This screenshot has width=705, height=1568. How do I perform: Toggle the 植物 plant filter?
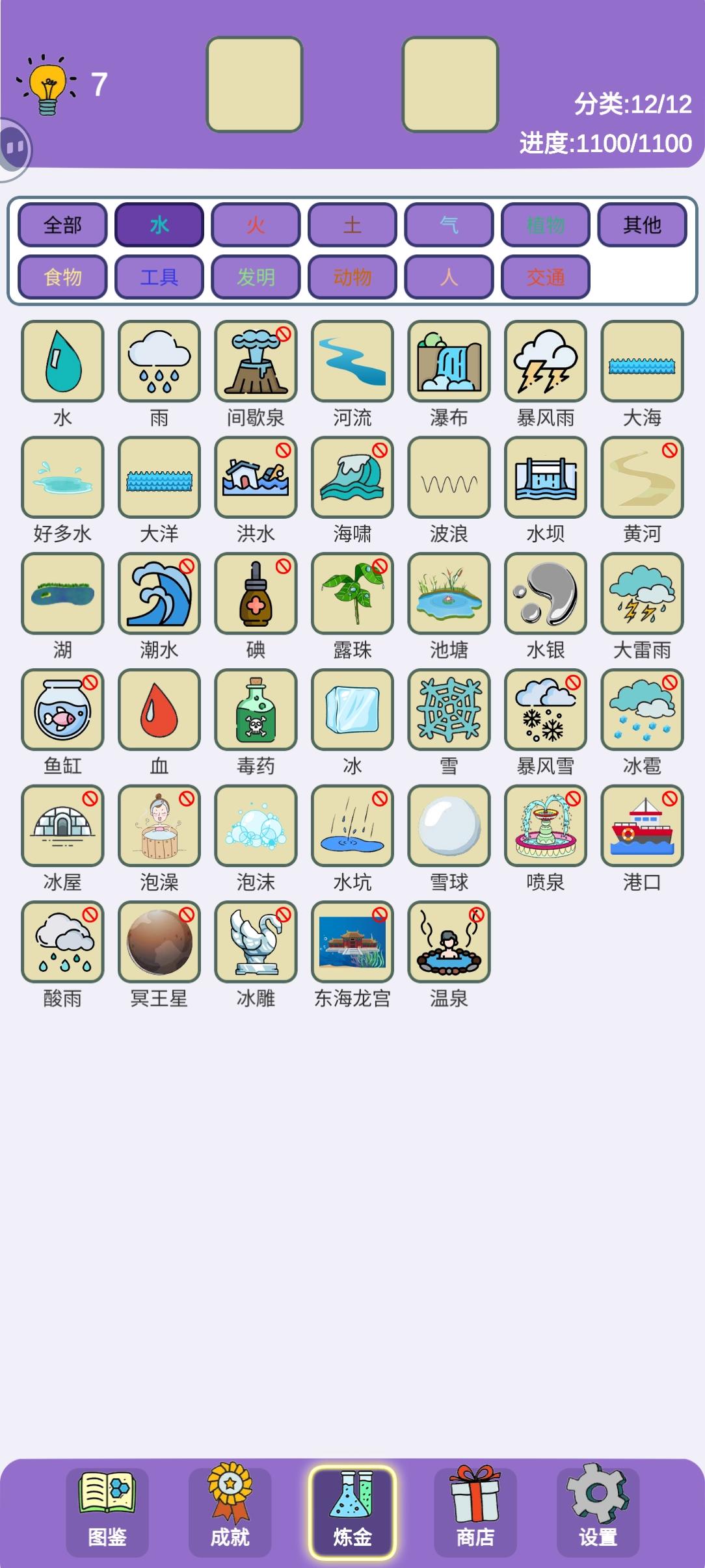pyautogui.click(x=545, y=226)
